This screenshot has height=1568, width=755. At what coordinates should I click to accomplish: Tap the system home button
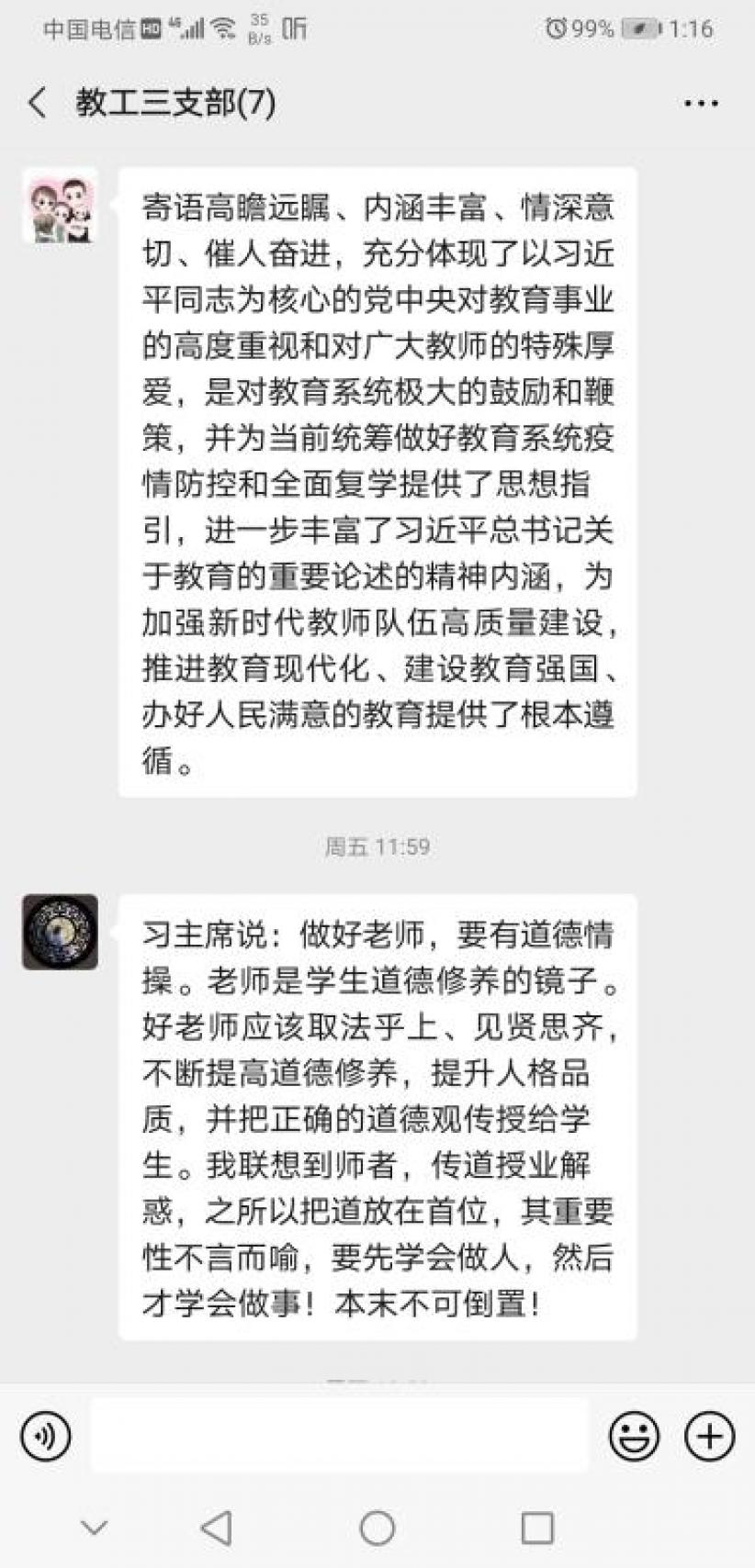click(377, 1529)
